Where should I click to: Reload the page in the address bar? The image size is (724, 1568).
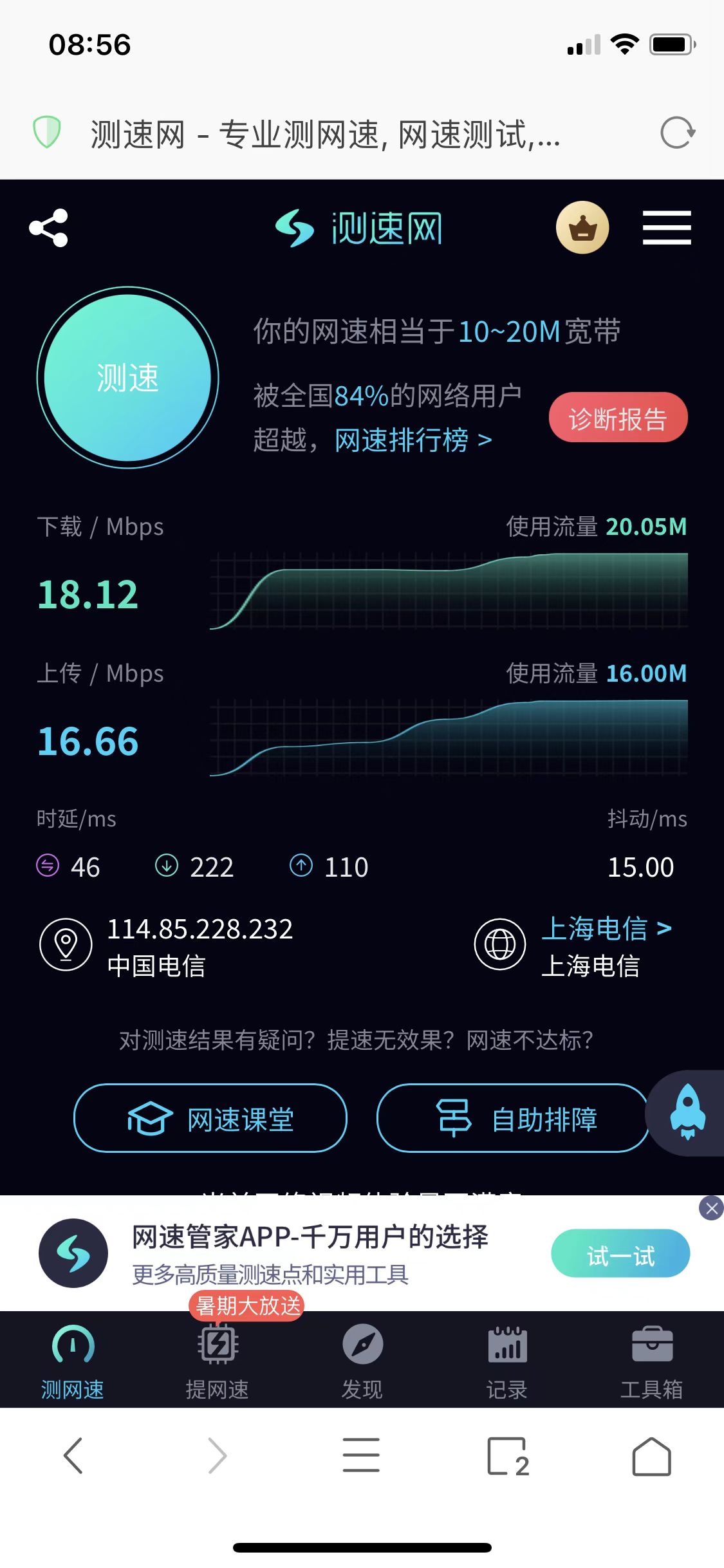coord(678,133)
